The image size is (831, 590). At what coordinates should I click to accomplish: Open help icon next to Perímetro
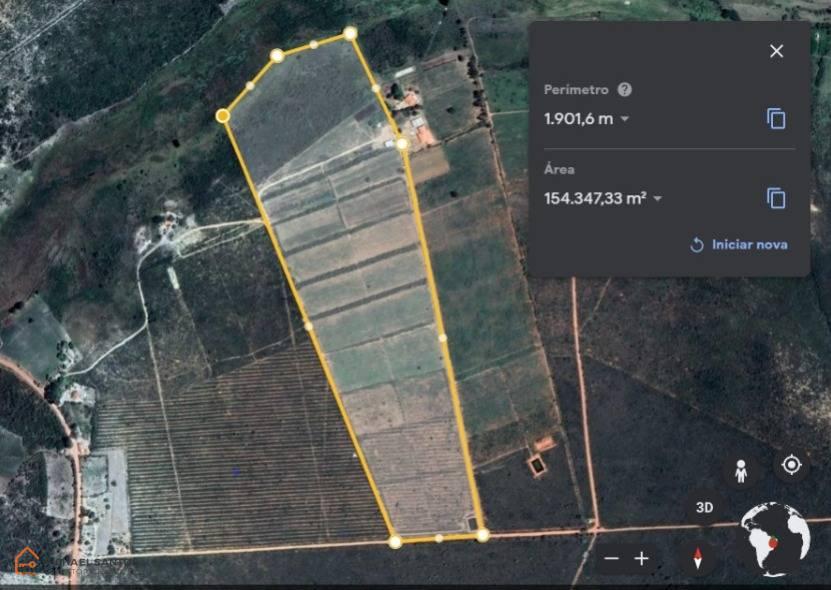[625, 89]
